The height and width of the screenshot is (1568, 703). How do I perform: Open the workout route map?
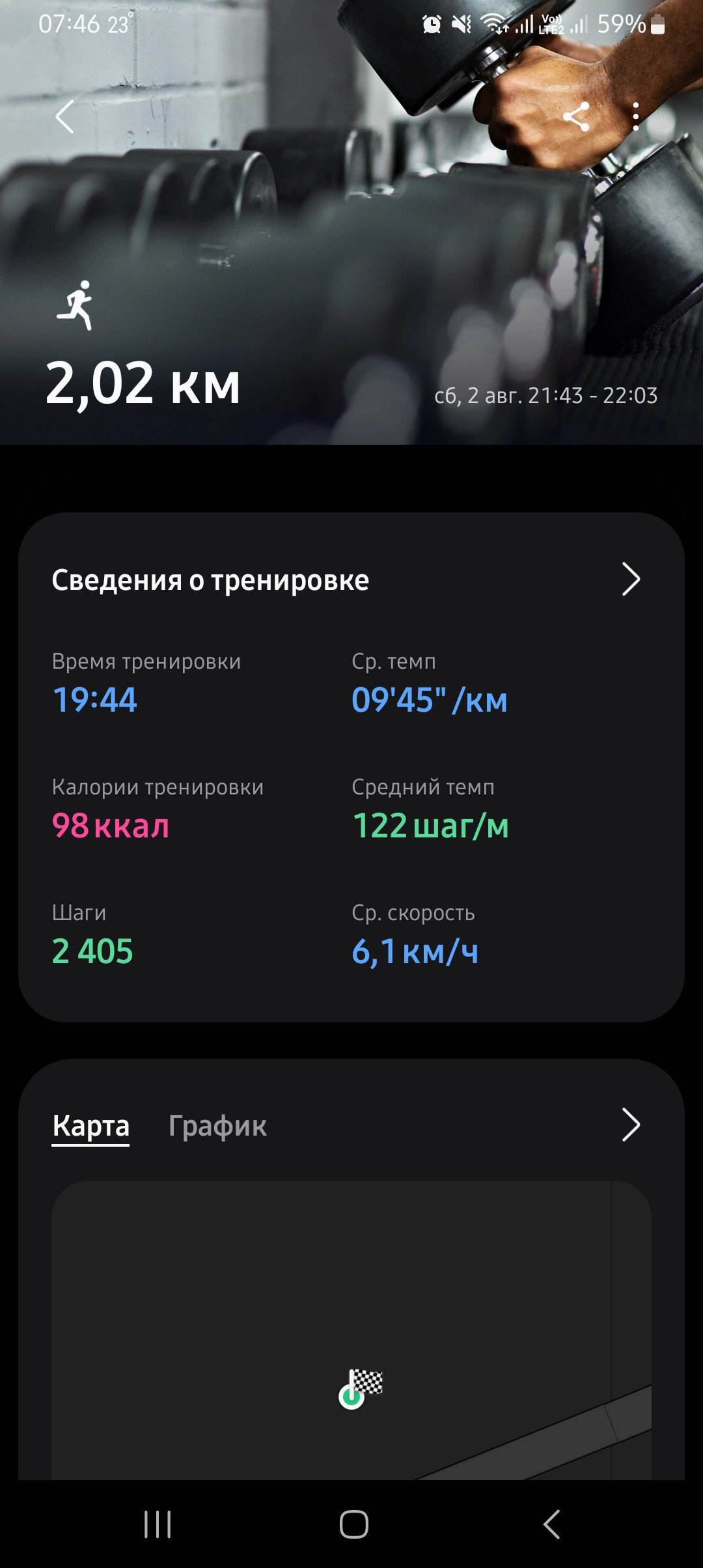351,1330
